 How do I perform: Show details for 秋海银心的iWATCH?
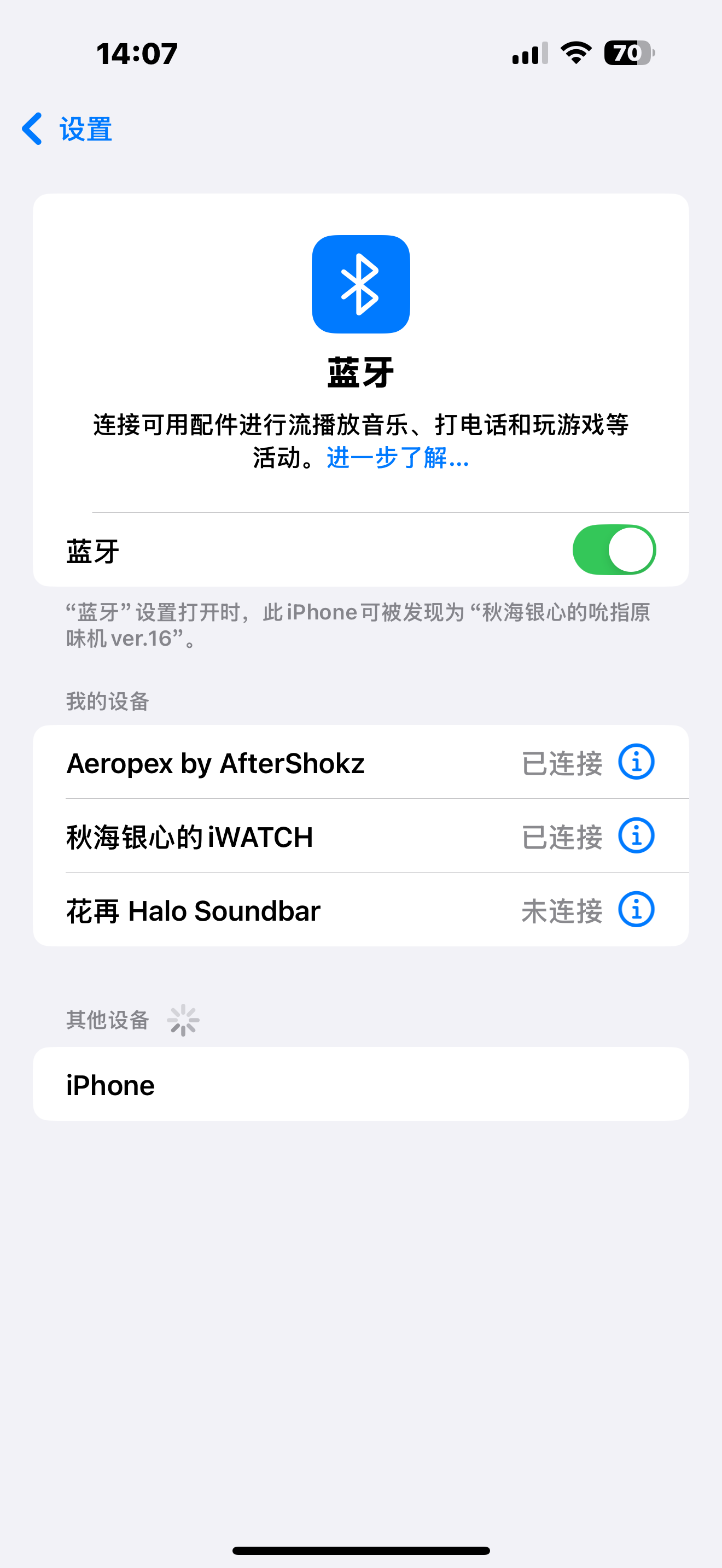coord(636,836)
